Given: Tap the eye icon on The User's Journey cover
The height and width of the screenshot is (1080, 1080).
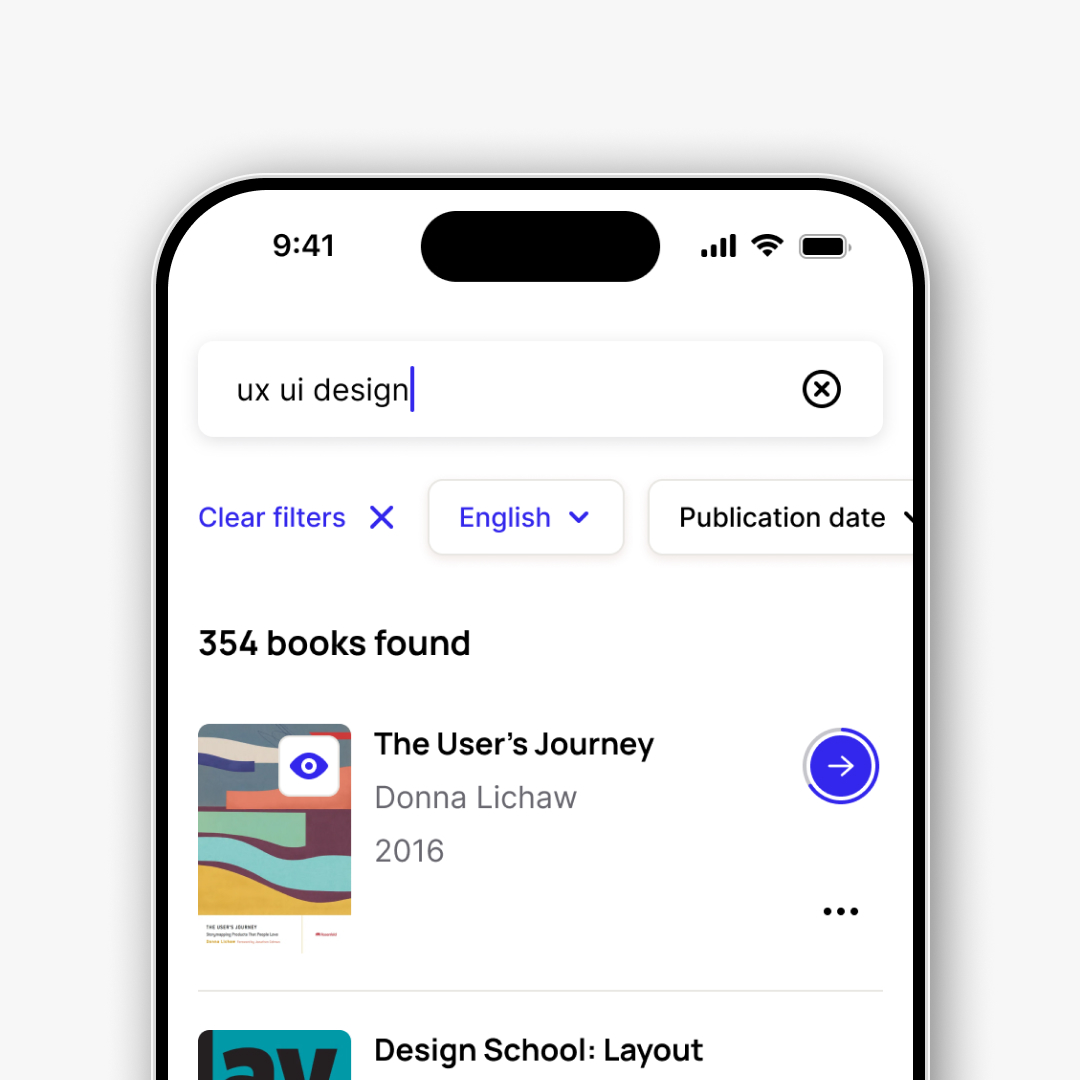Looking at the screenshot, I should 309,766.
